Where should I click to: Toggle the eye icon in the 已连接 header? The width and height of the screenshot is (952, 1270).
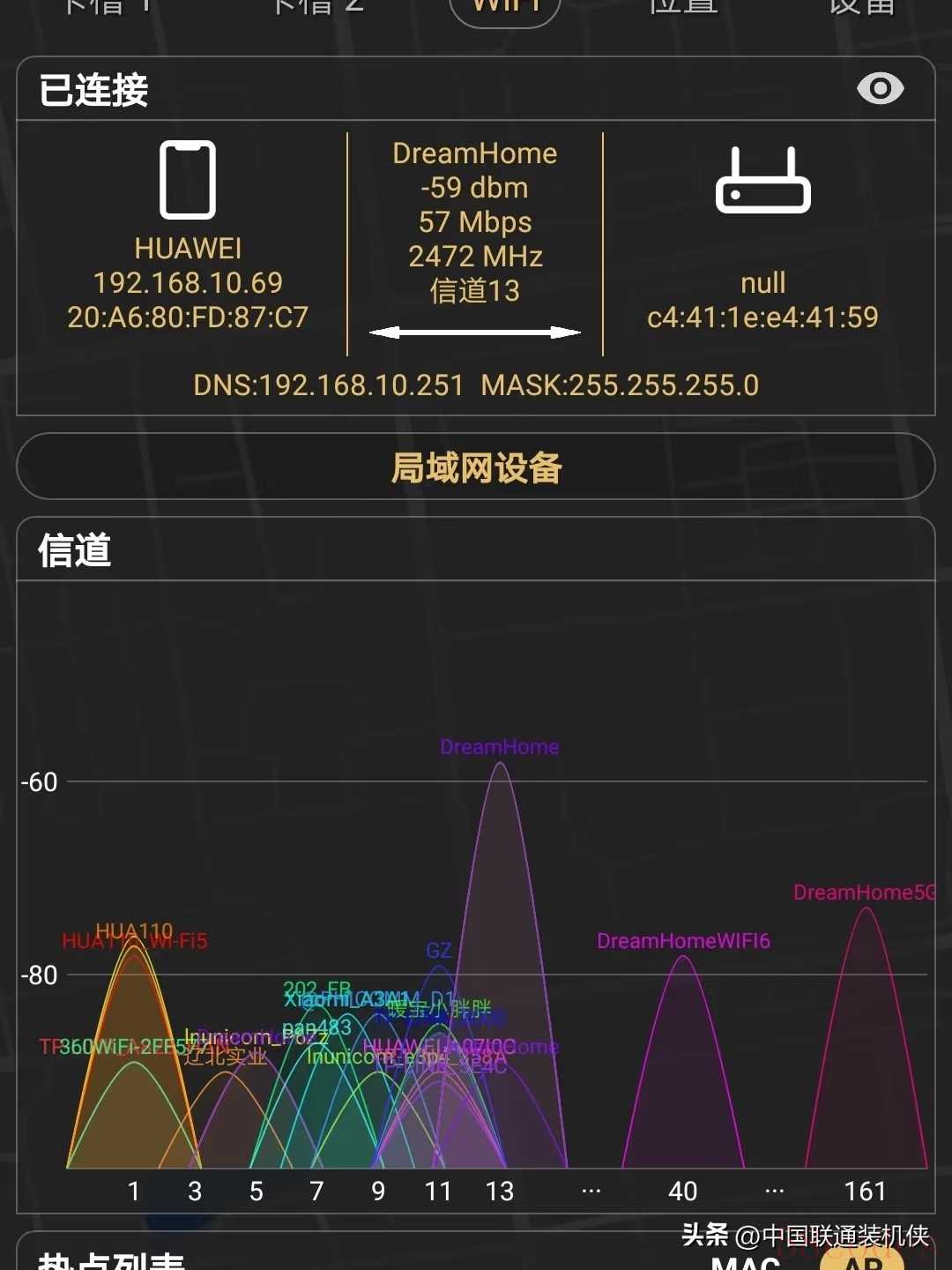[x=880, y=88]
